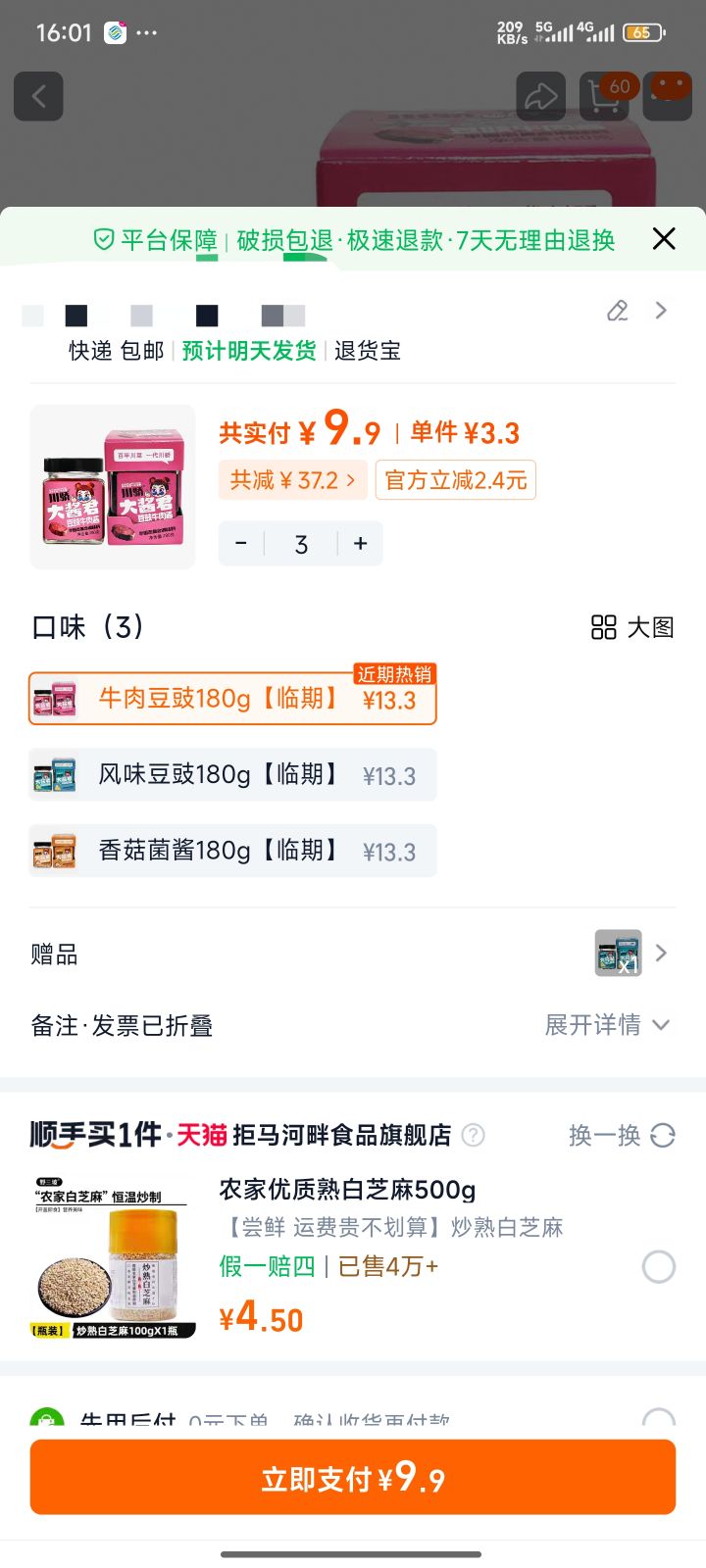
Task: Tap the 大图 grid icon to enlarge options
Action: [605, 627]
